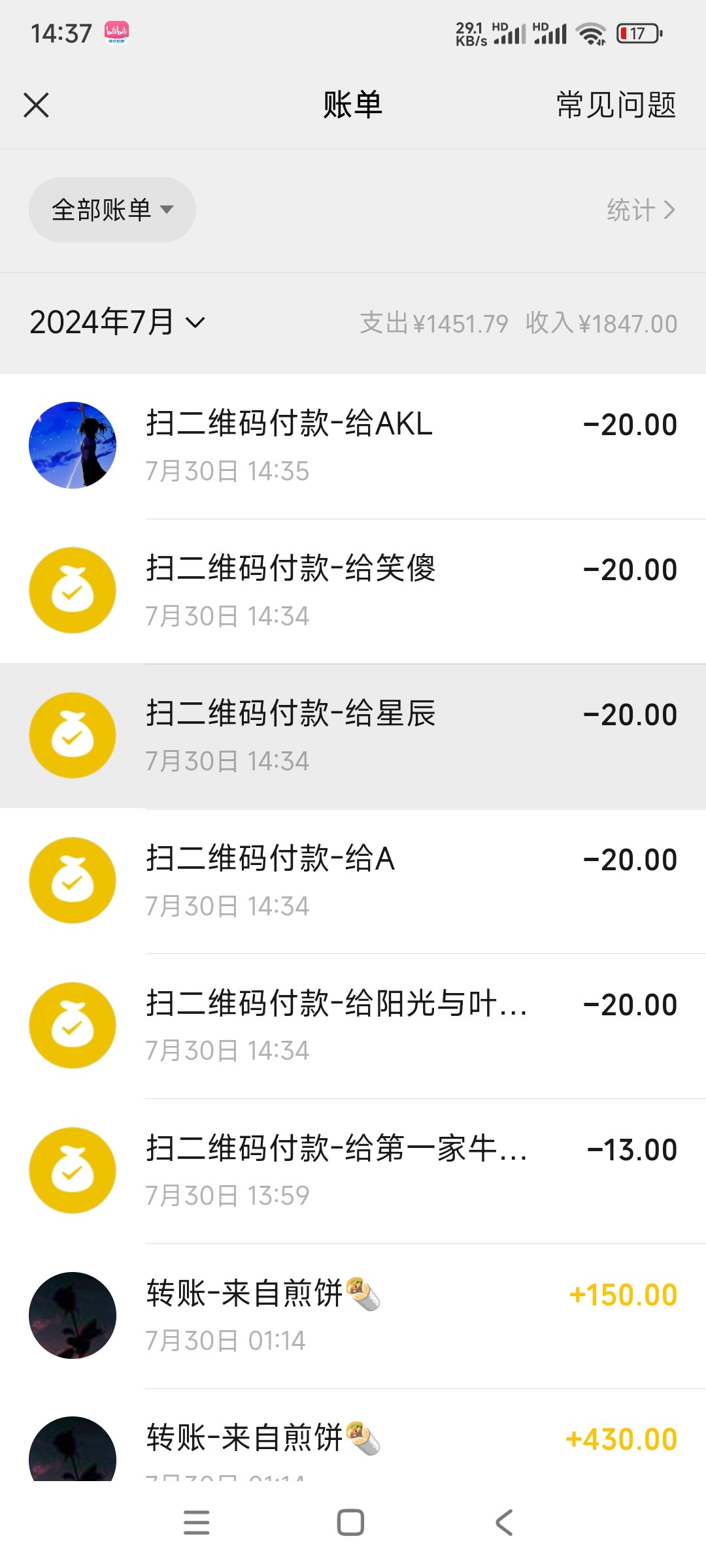Open the +150.00 transfer from 煎饼
706x1568 pixels.
[353, 1316]
